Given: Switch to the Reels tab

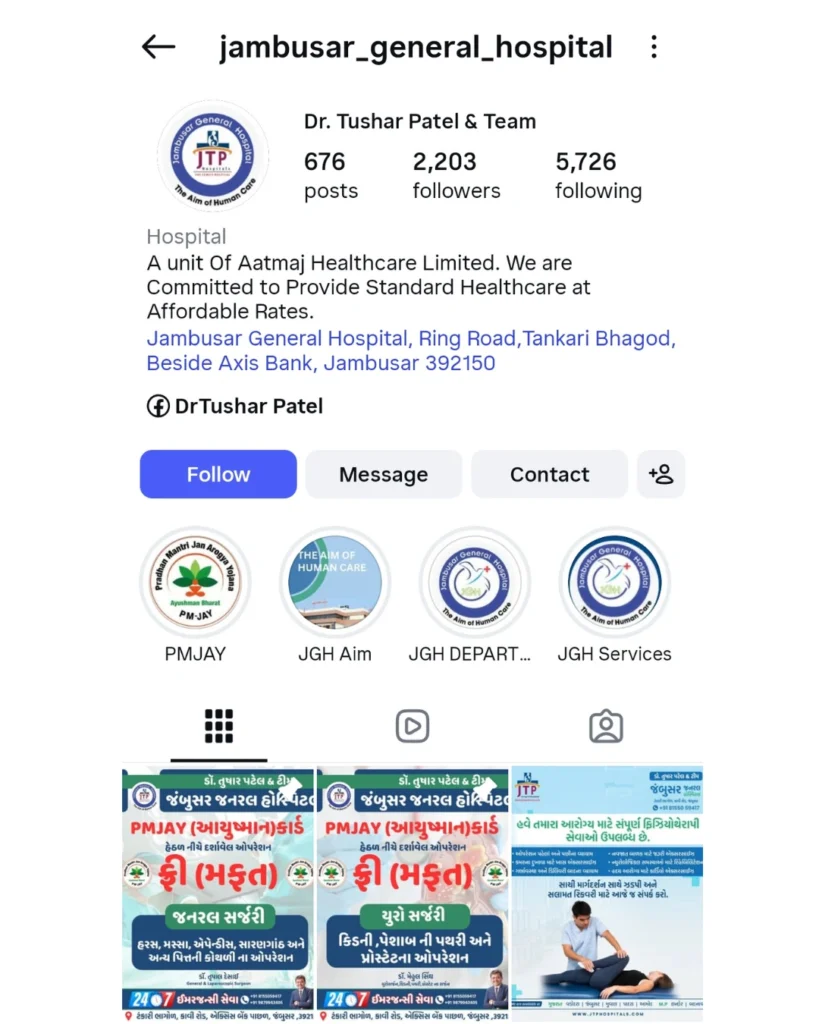Looking at the screenshot, I should 412,726.
